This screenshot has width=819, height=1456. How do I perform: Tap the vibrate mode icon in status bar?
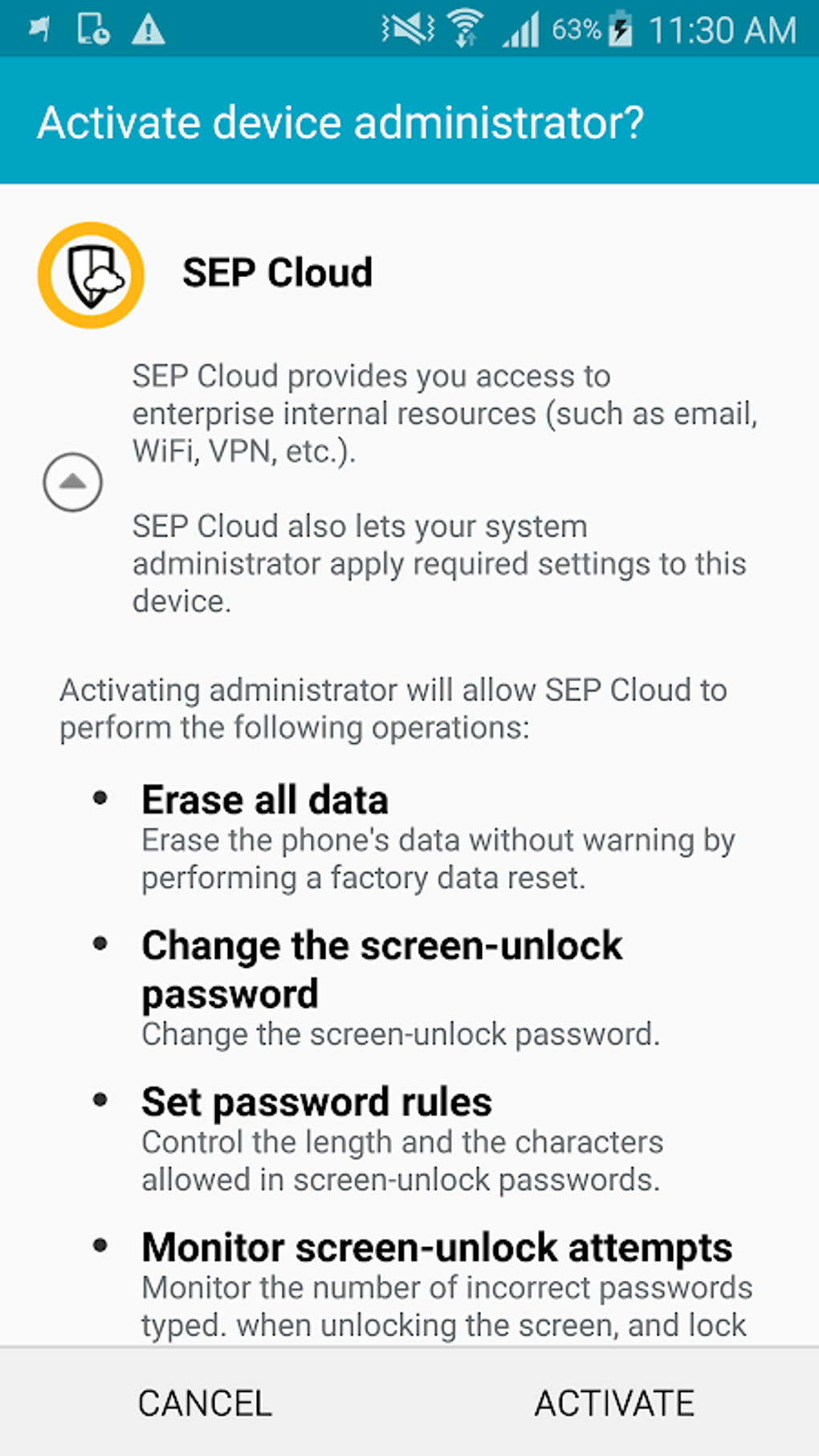point(409,28)
